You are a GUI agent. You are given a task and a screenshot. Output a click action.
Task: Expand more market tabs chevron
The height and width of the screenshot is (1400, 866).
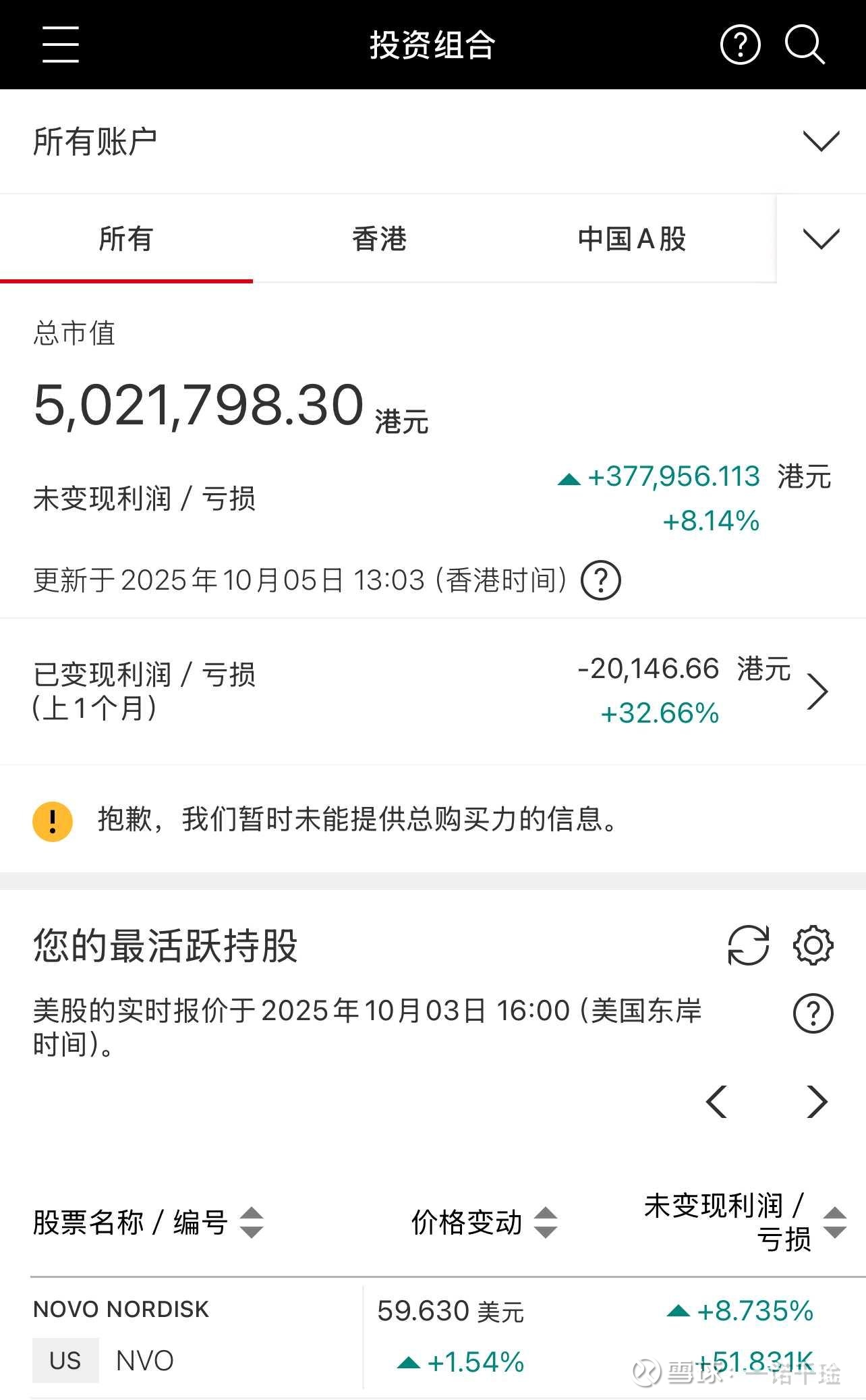[821, 239]
